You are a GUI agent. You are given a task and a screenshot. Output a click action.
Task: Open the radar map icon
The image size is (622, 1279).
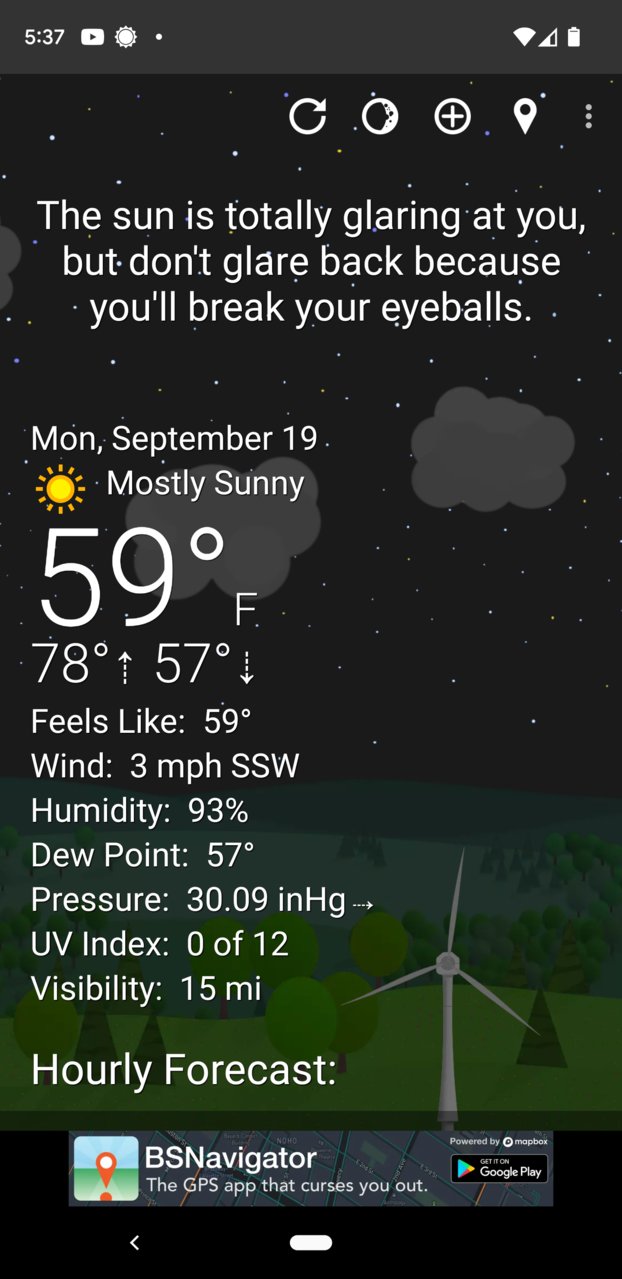coord(380,117)
